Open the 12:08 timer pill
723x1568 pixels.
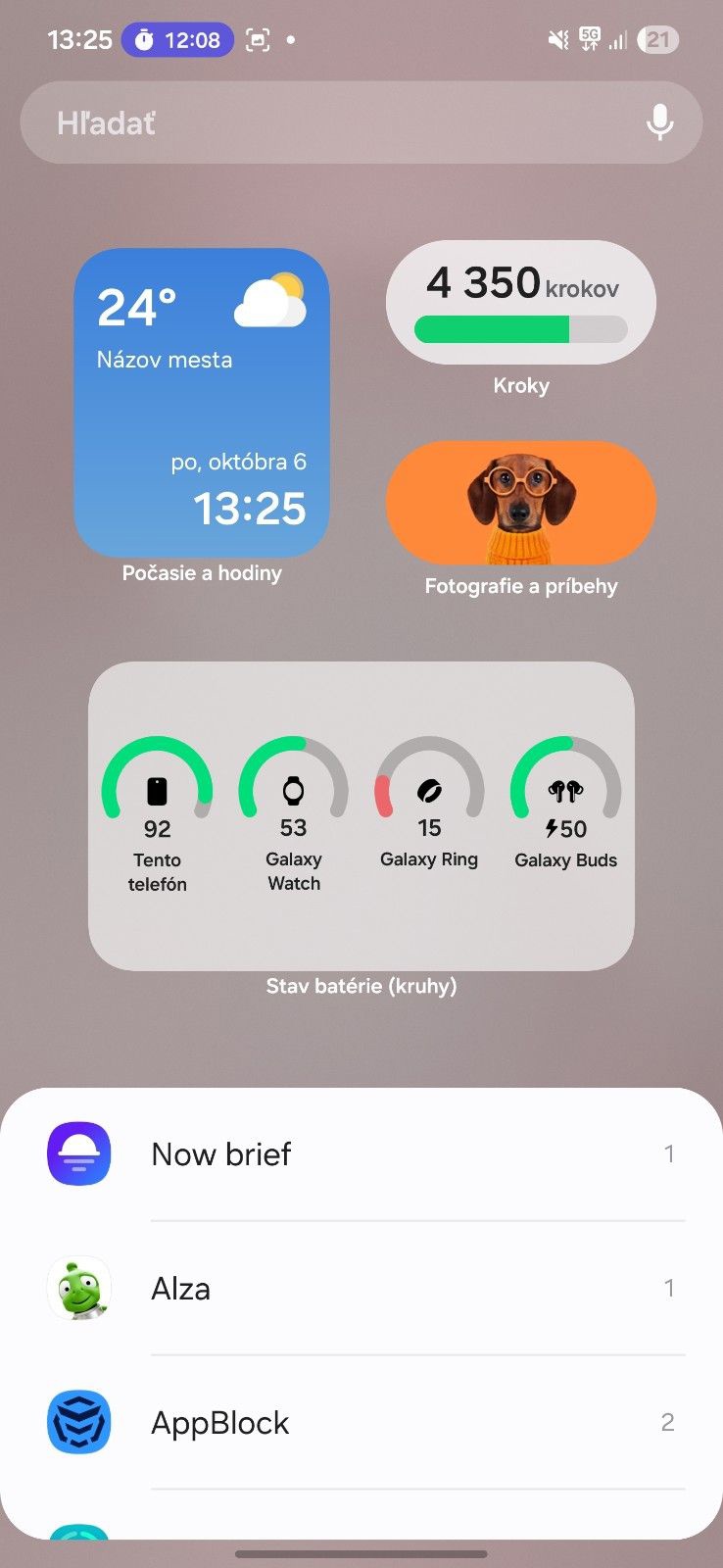[x=177, y=40]
